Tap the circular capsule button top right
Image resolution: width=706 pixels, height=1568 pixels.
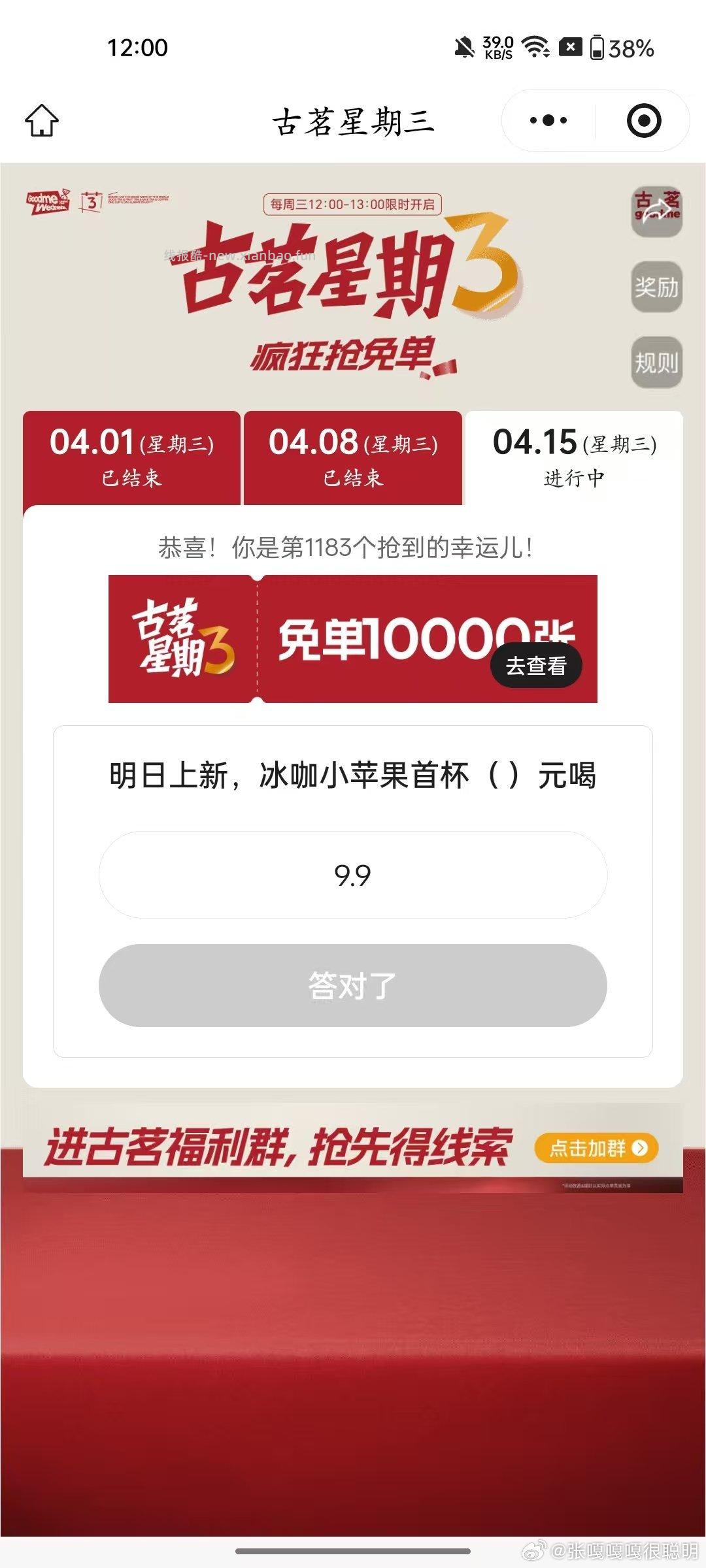point(643,120)
